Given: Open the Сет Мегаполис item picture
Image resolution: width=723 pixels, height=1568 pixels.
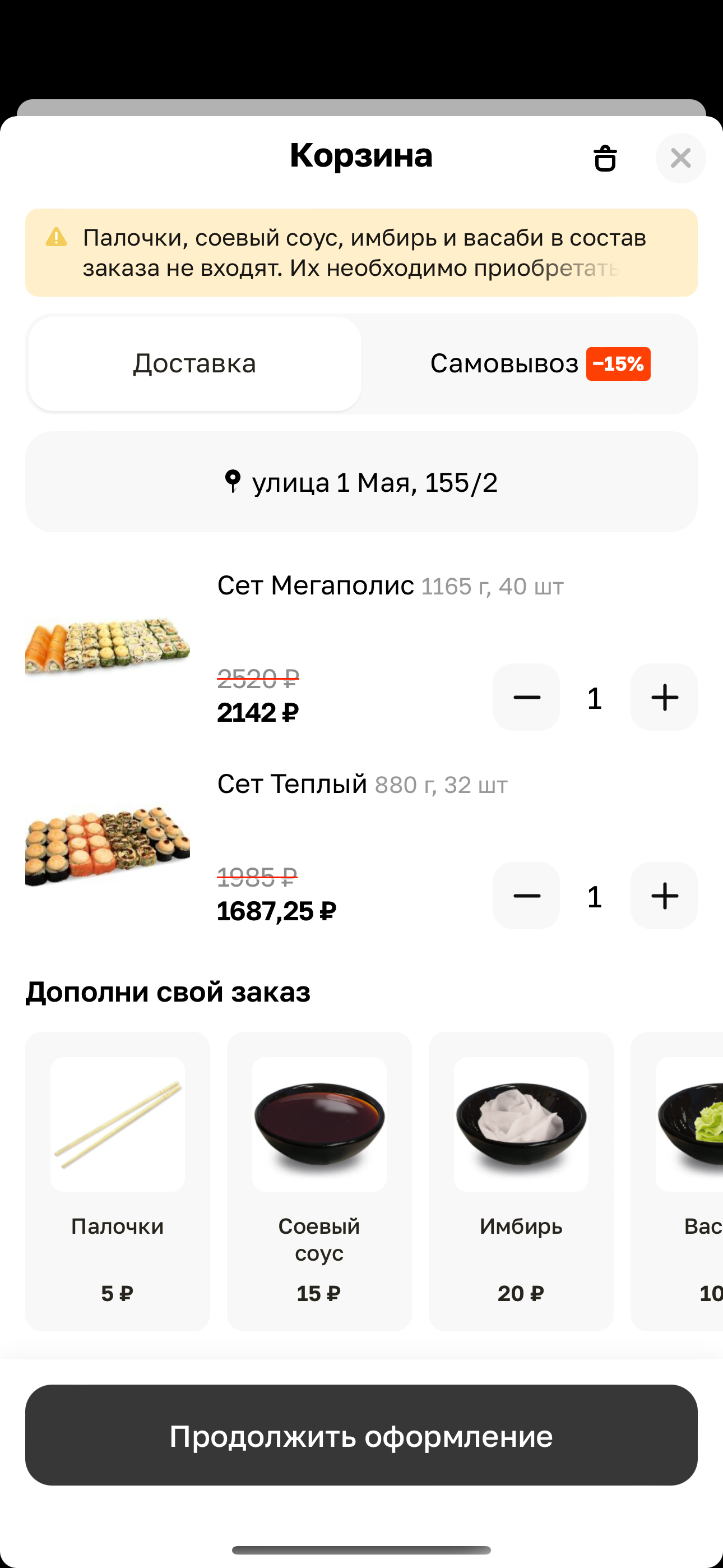Looking at the screenshot, I should click(x=108, y=647).
